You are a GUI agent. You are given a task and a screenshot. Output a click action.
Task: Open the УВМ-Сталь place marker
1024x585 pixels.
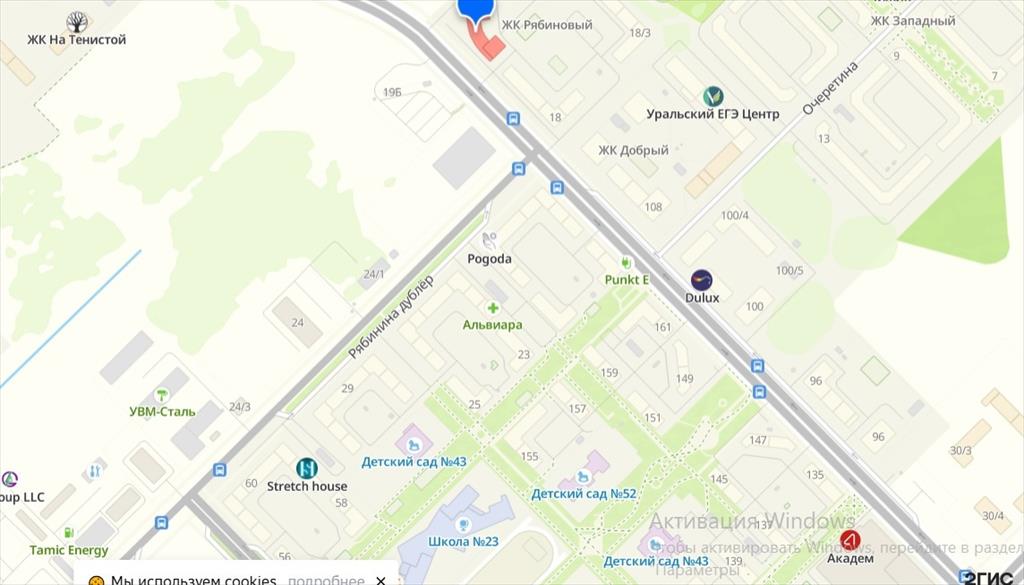point(162,395)
